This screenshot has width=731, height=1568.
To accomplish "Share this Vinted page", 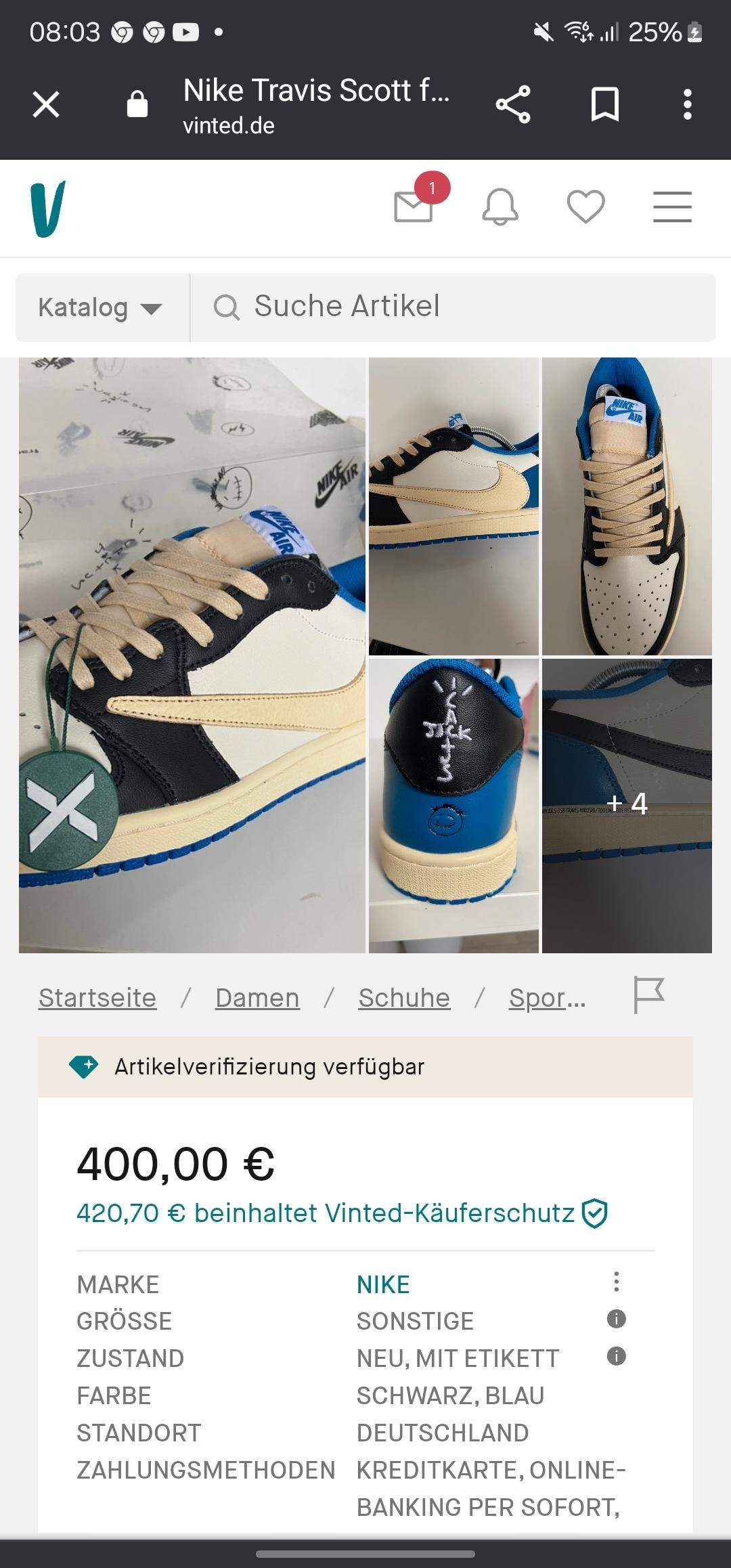I will pyautogui.click(x=513, y=105).
